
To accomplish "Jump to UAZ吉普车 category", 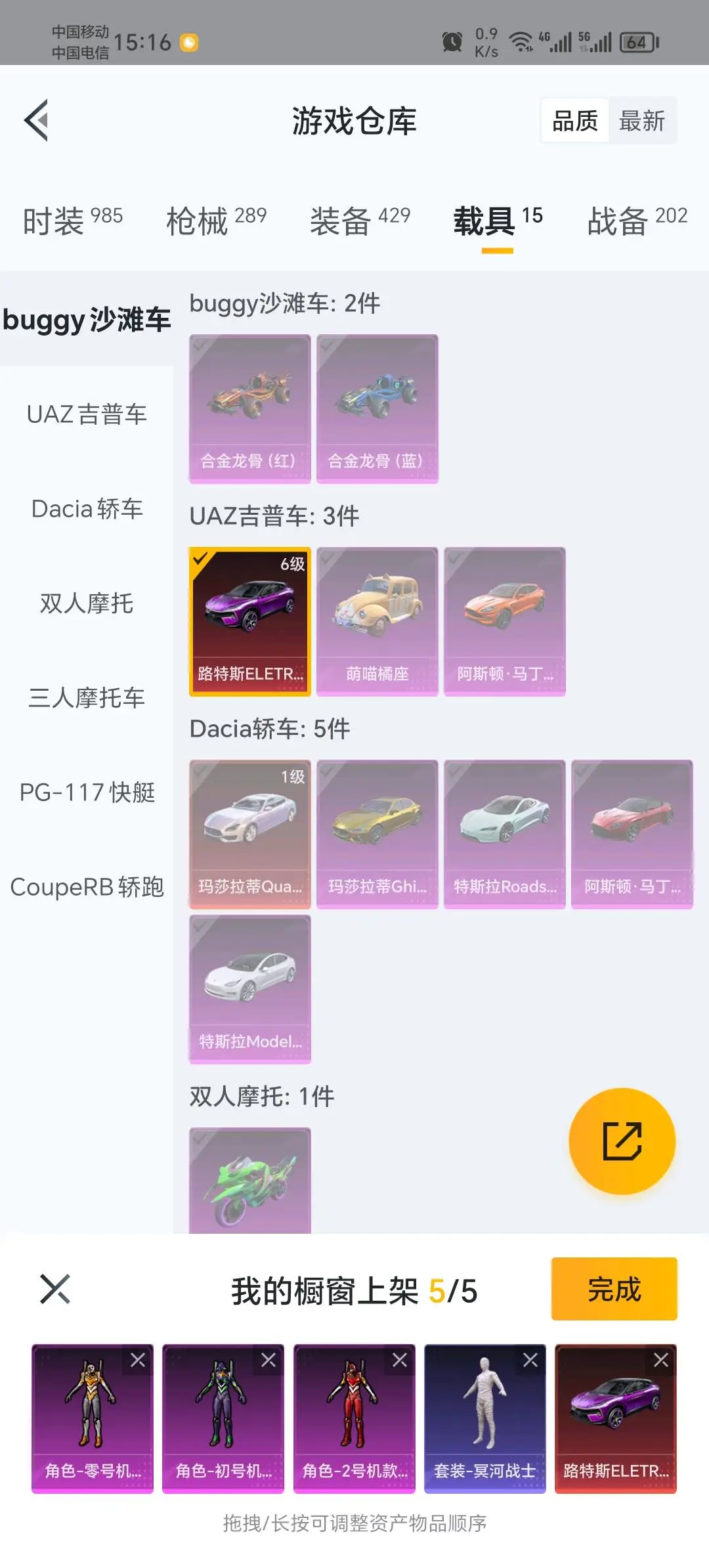I will coord(87,414).
